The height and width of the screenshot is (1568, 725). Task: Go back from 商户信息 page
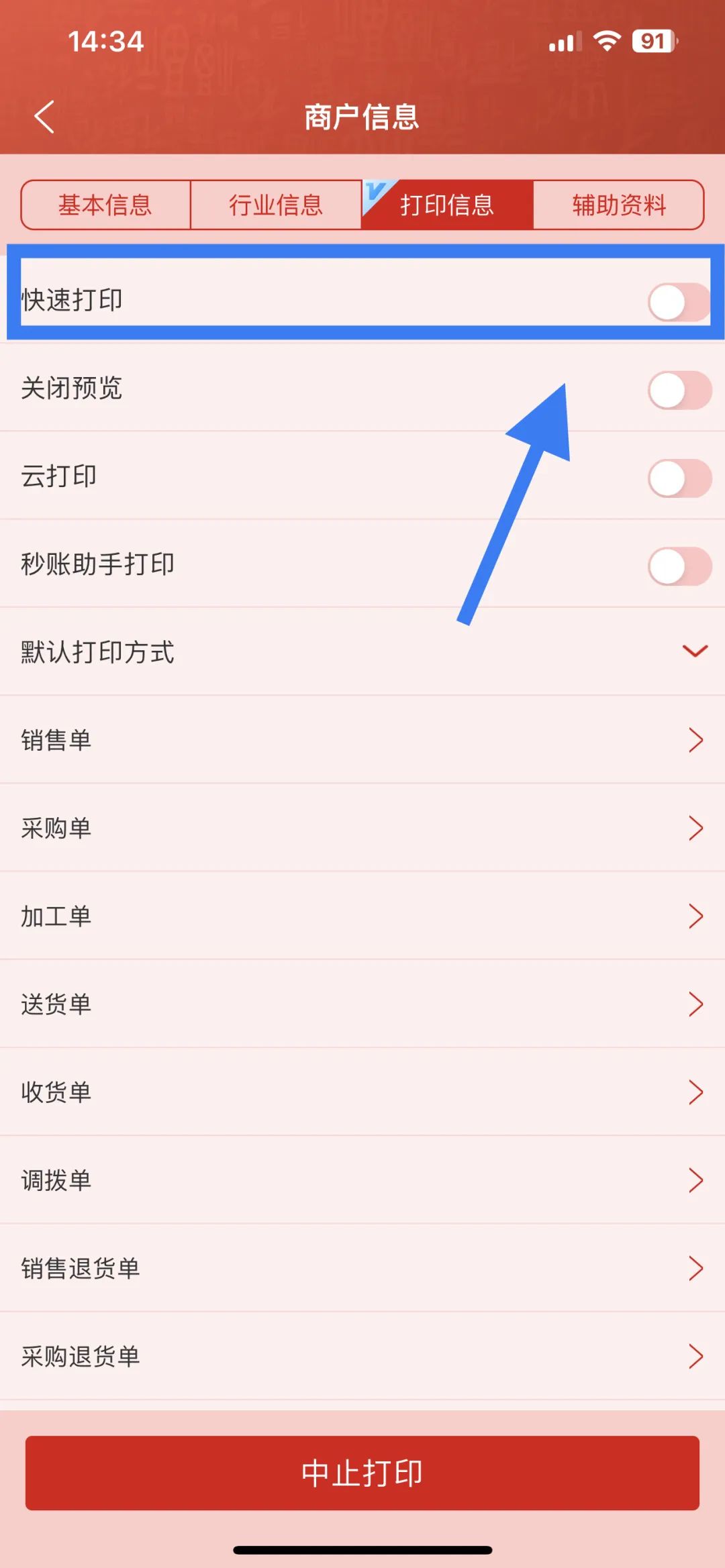pyautogui.click(x=44, y=117)
